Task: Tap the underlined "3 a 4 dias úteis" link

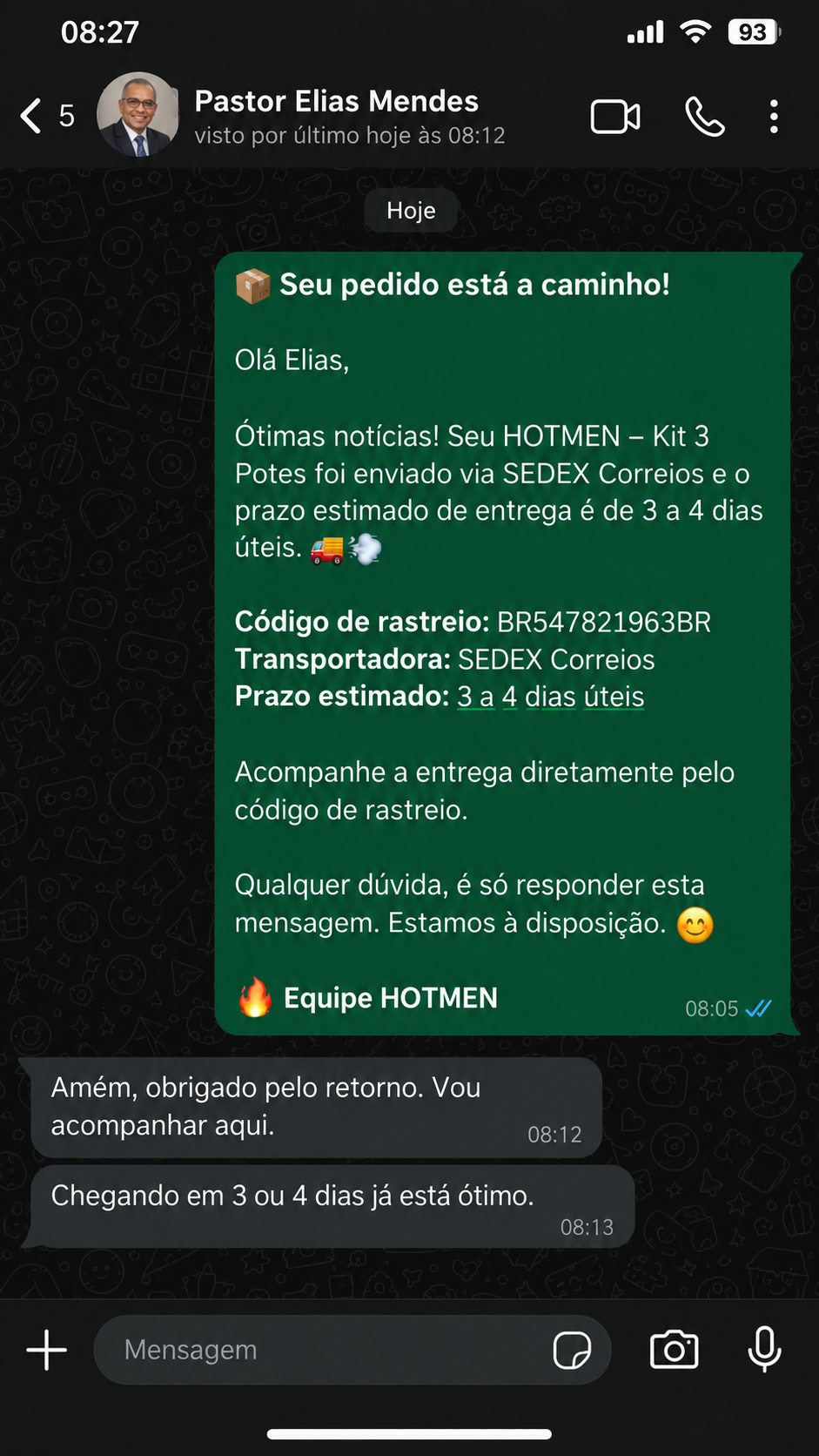Action: (551, 697)
